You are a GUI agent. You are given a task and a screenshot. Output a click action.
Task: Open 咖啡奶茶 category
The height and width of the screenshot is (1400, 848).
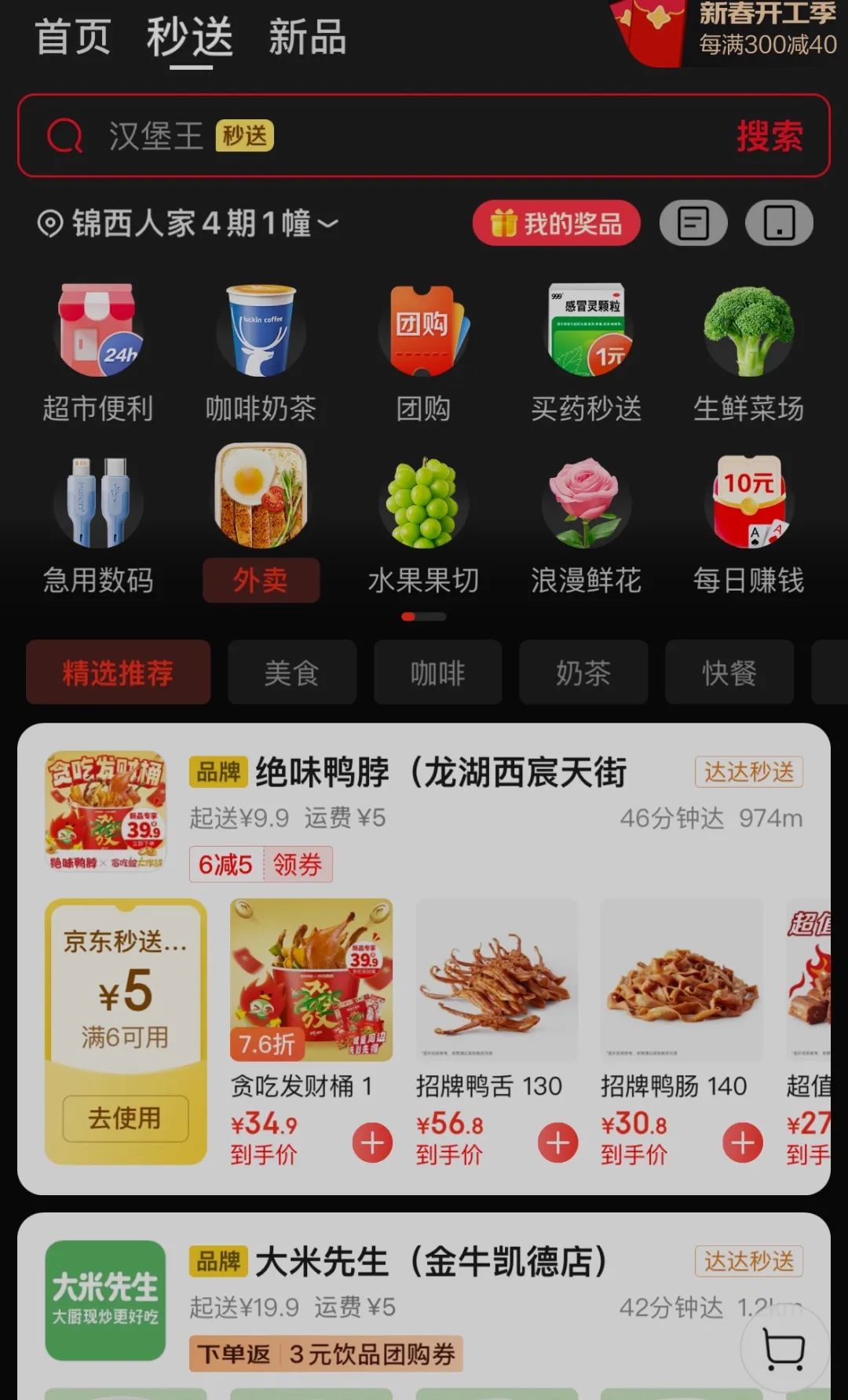tap(261, 355)
